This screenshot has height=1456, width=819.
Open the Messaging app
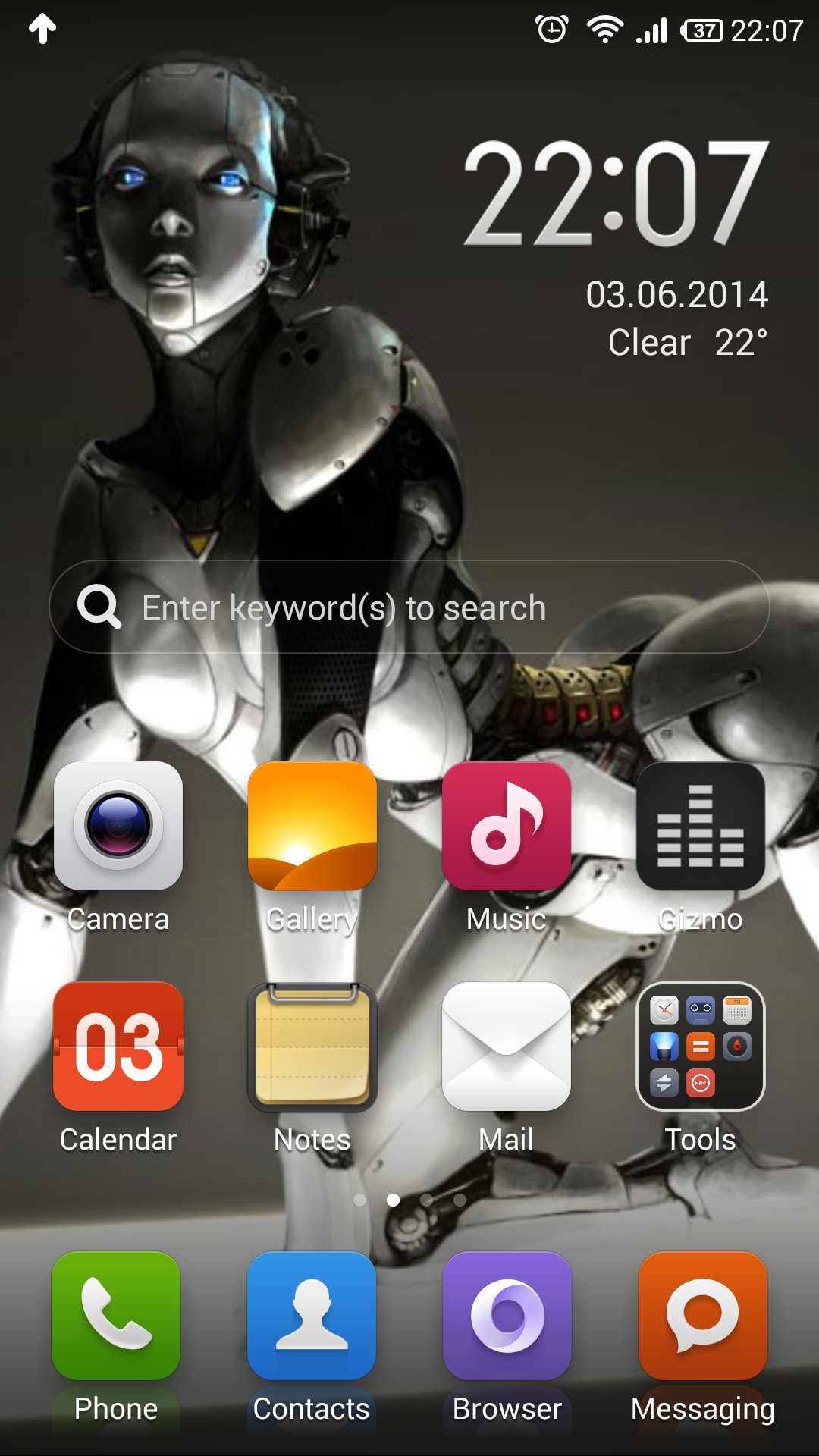[703, 1316]
